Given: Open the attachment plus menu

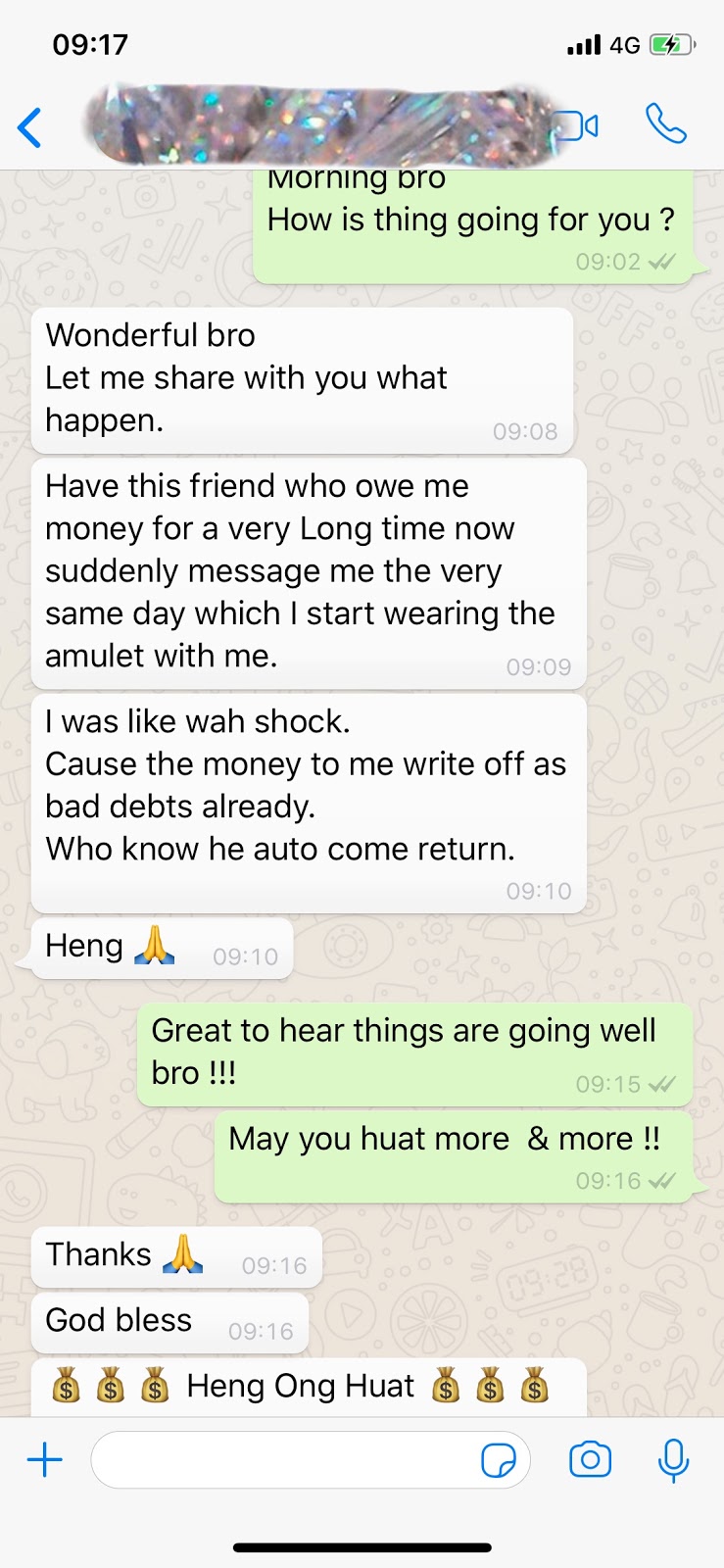Looking at the screenshot, I should pos(45,1460).
